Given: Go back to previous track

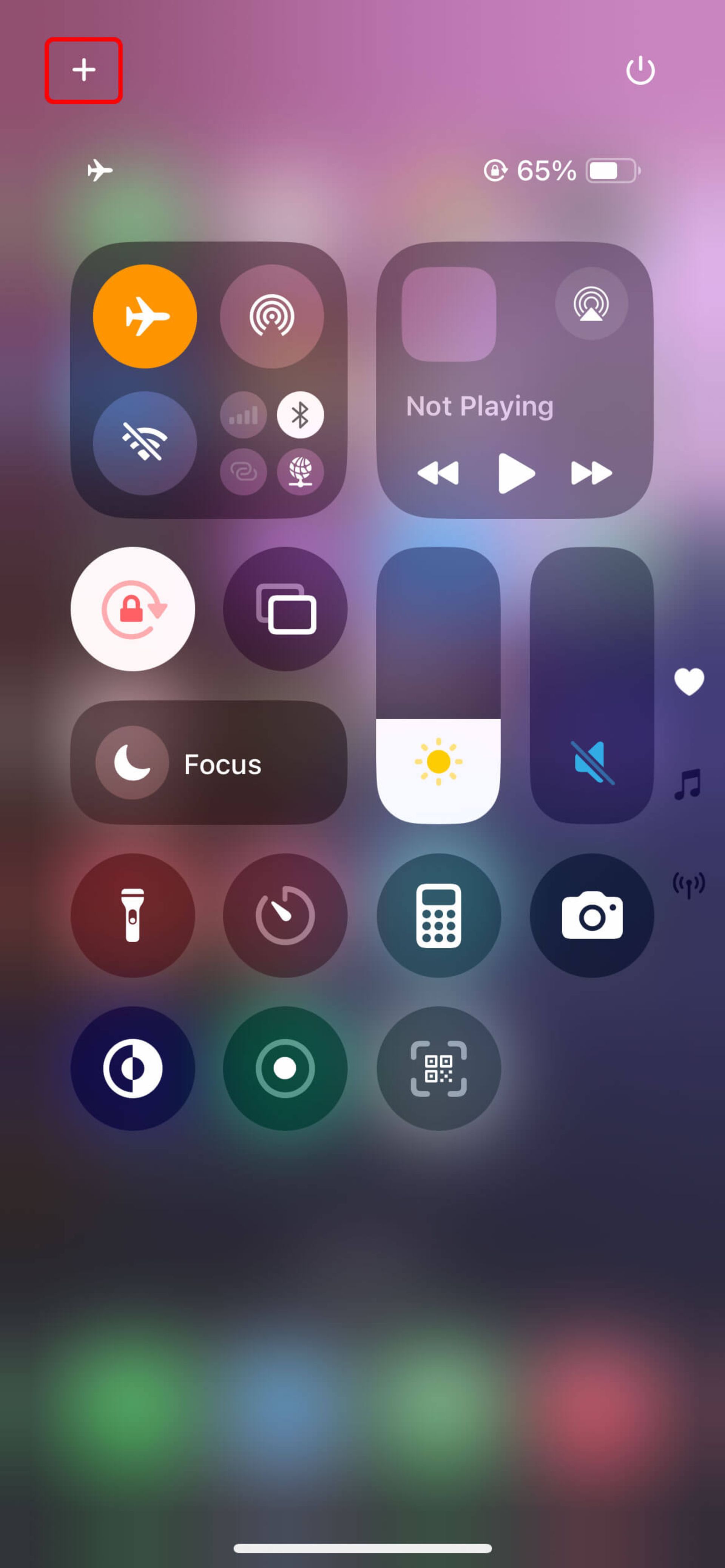Looking at the screenshot, I should tap(438, 473).
